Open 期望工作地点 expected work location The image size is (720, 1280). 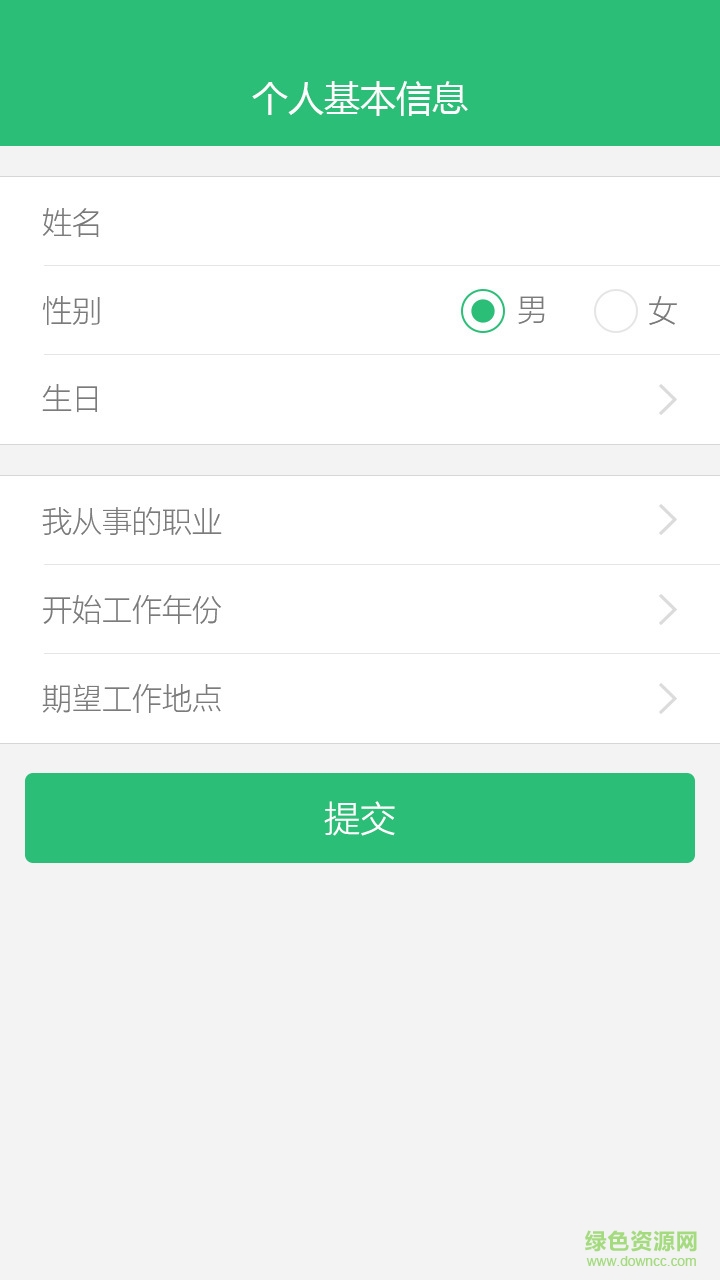tap(360, 698)
